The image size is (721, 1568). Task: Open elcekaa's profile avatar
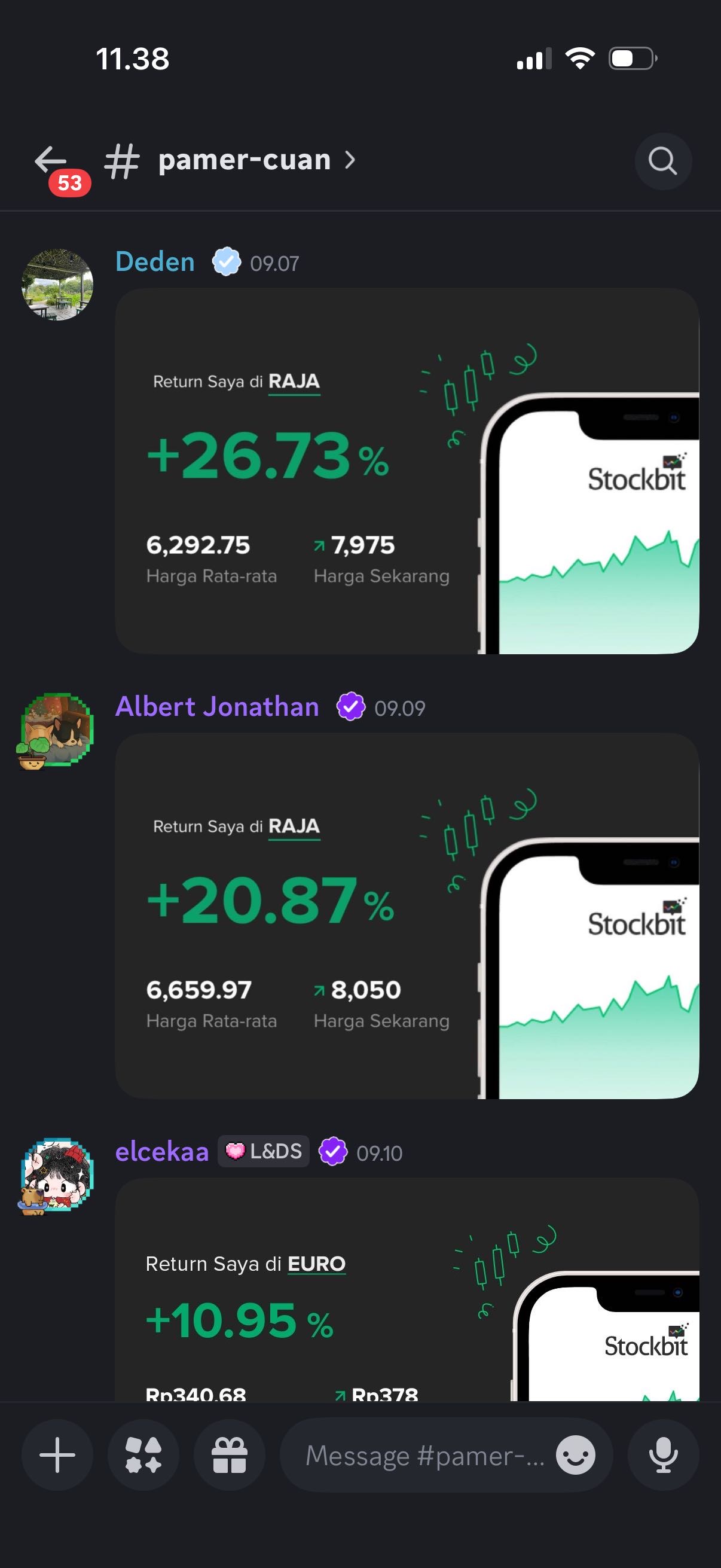(x=57, y=1174)
